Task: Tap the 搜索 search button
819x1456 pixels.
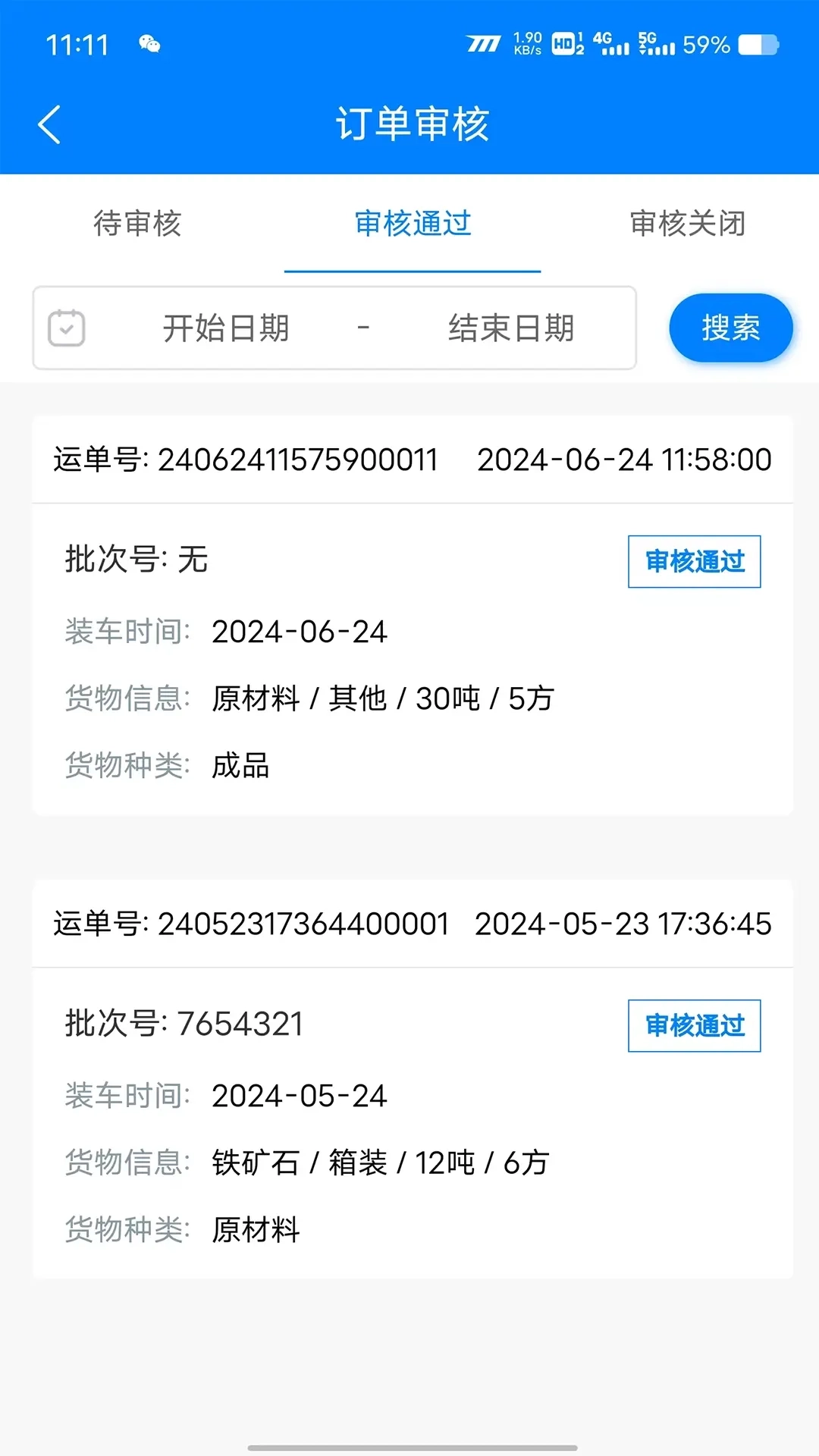Action: coord(730,328)
